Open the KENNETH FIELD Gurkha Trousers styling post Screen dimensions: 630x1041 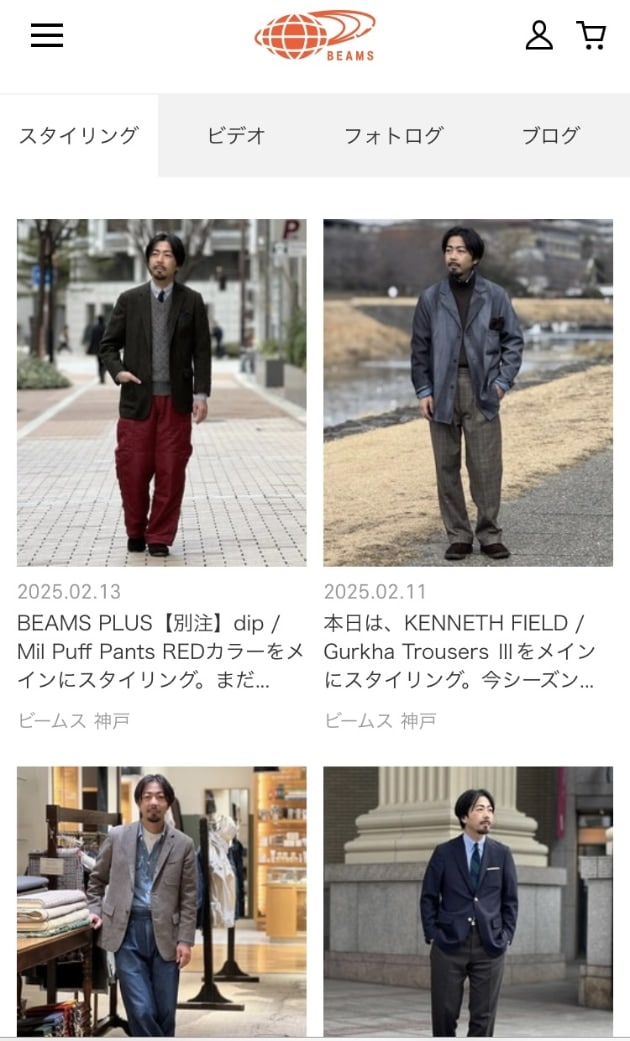(x=467, y=393)
